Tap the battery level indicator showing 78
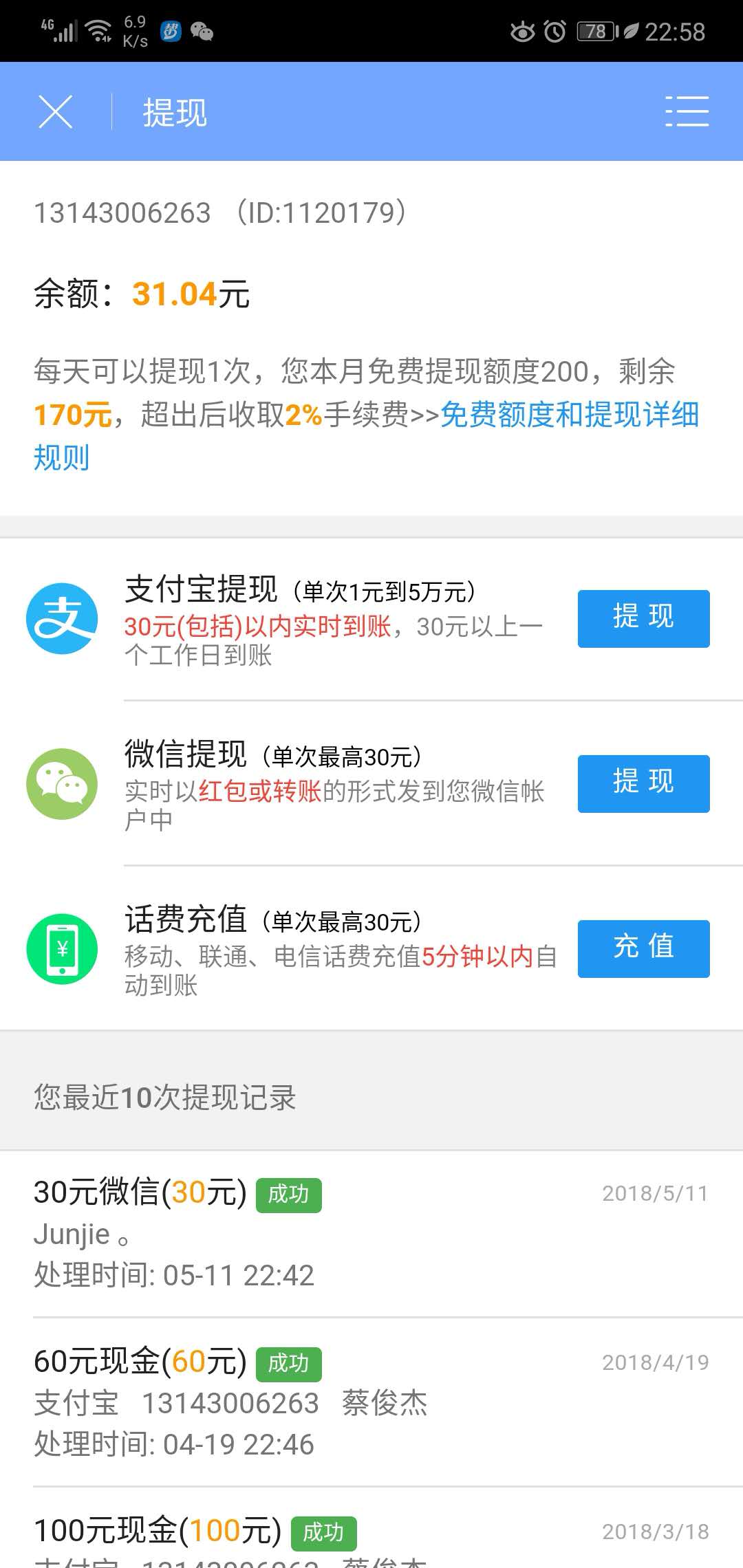This screenshot has height=1568, width=743. click(596, 31)
